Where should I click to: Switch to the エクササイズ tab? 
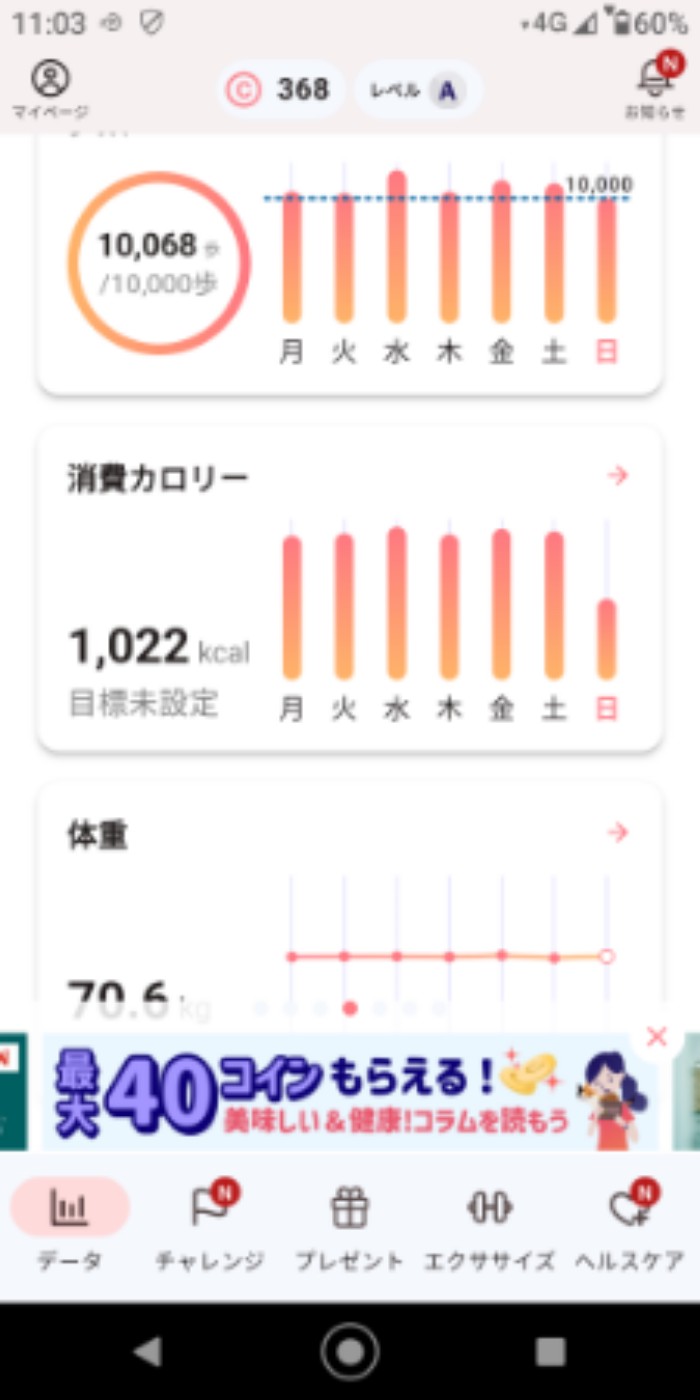pyautogui.click(x=490, y=1225)
